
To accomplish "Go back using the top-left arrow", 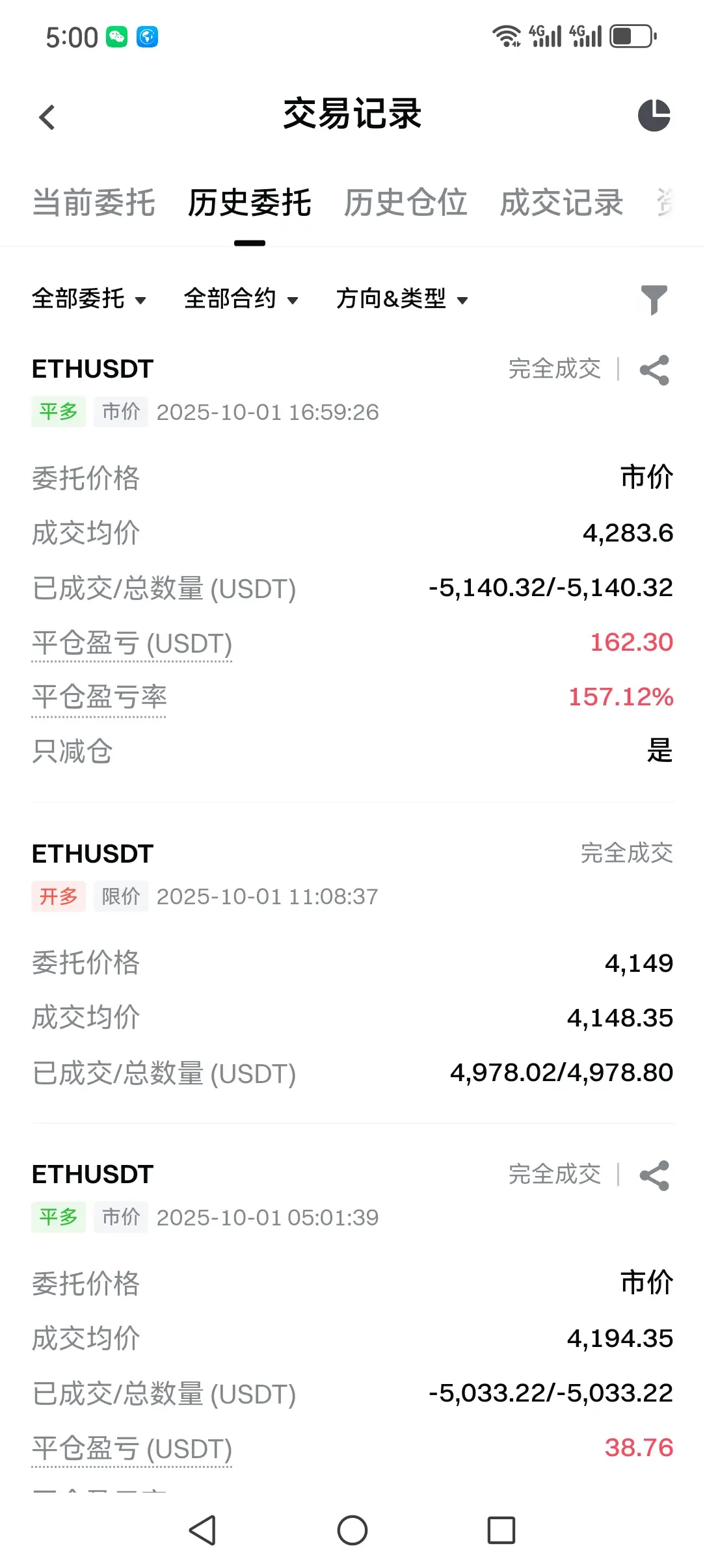I will pos(47,118).
